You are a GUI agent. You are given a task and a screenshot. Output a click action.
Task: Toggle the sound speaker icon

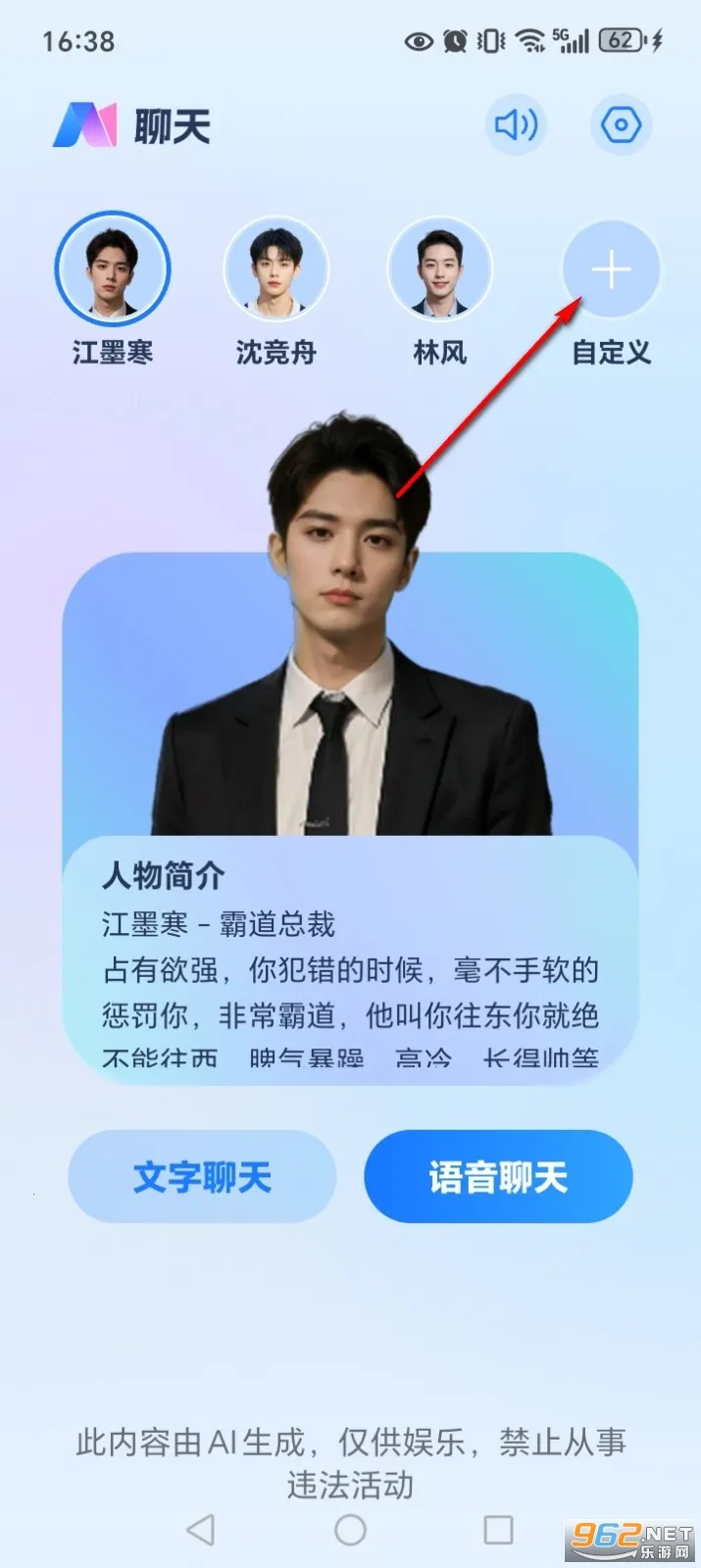pyautogui.click(x=516, y=125)
